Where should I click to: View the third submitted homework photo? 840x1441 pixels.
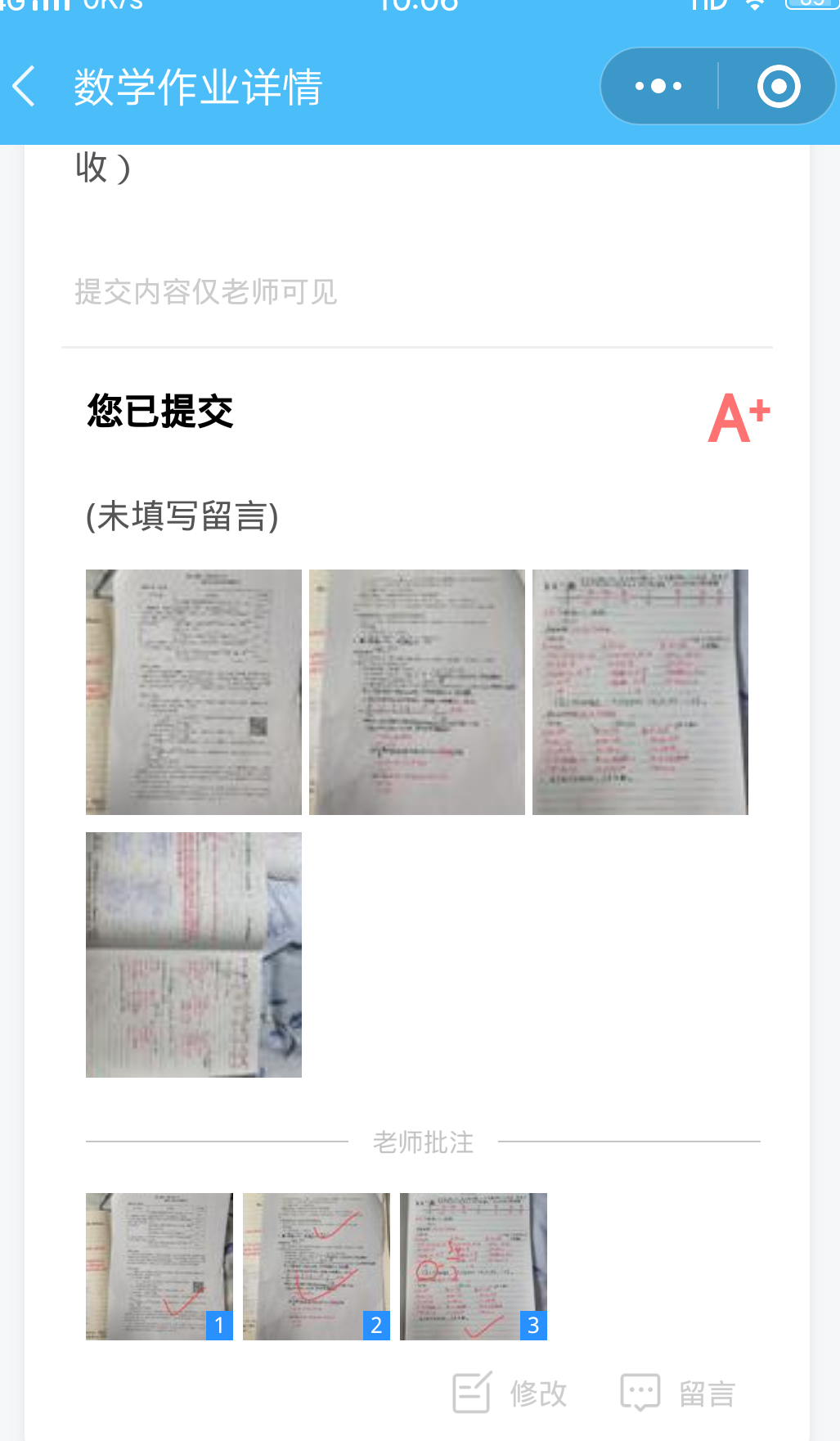tap(640, 692)
